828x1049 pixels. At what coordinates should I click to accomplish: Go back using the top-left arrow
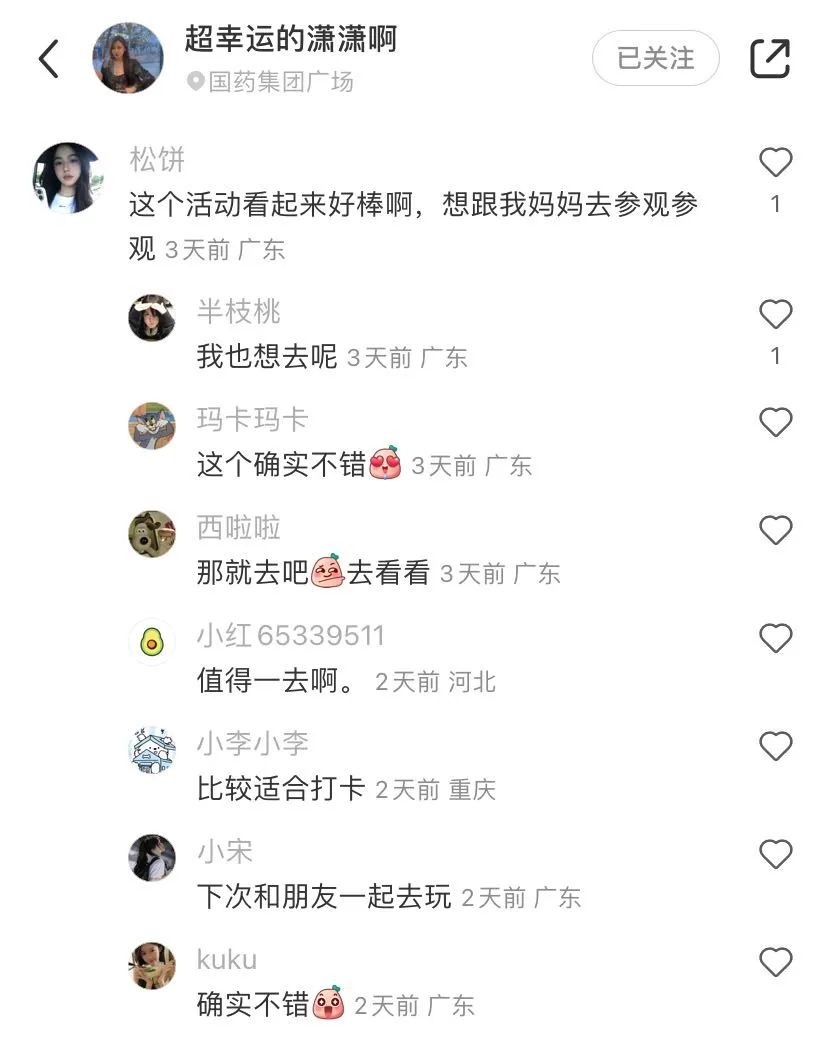pyautogui.click(x=48, y=59)
